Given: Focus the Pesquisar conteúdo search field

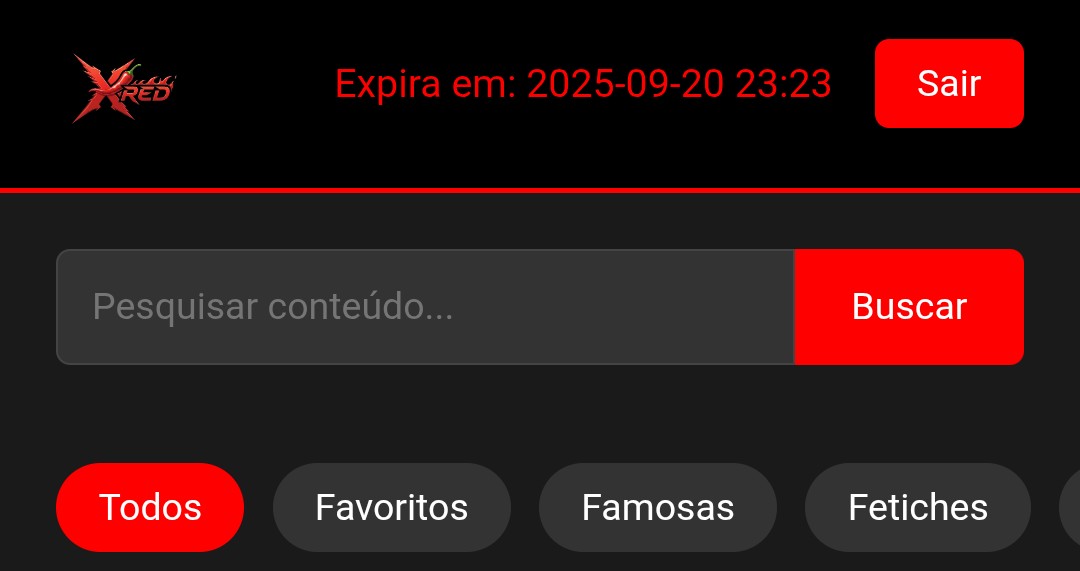Looking at the screenshot, I should click(425, 307).
